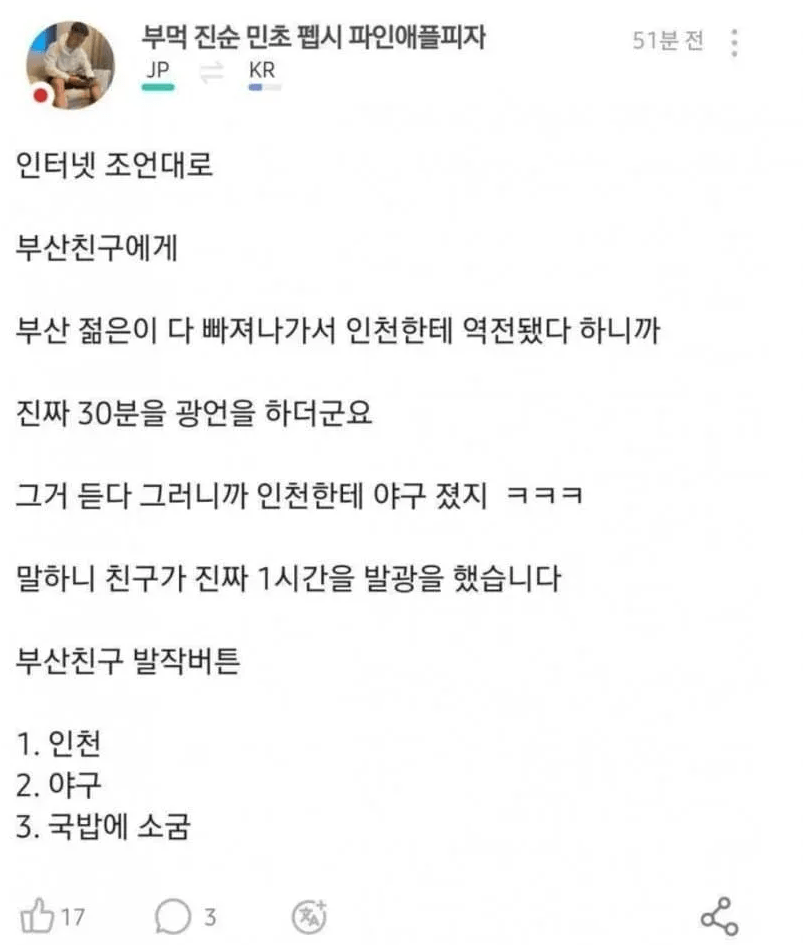Share this post
This screenshot has height=945, width=805.
tap(719, 916)
